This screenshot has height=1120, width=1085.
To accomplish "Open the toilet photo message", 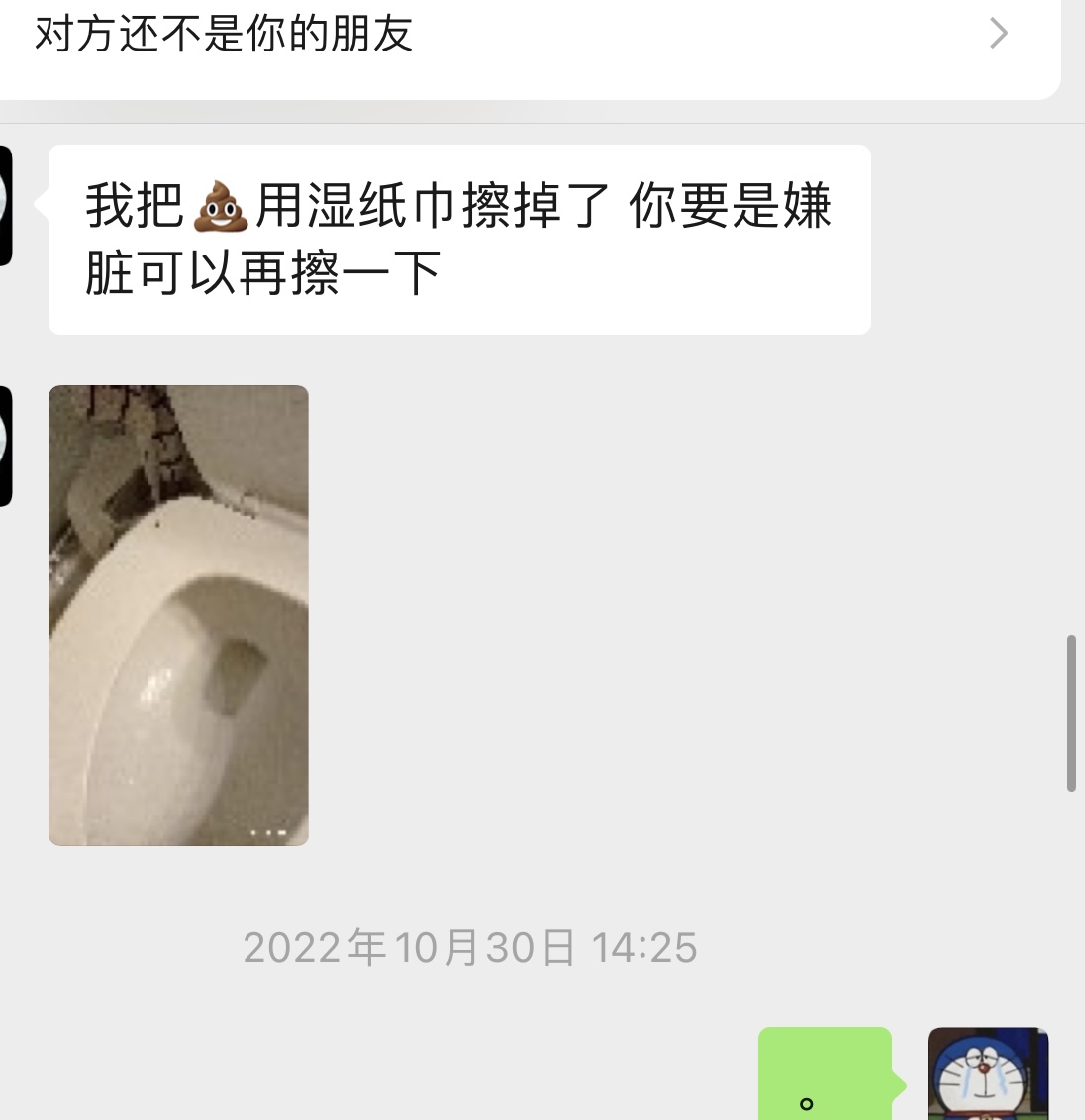I will tap(178, 615).
